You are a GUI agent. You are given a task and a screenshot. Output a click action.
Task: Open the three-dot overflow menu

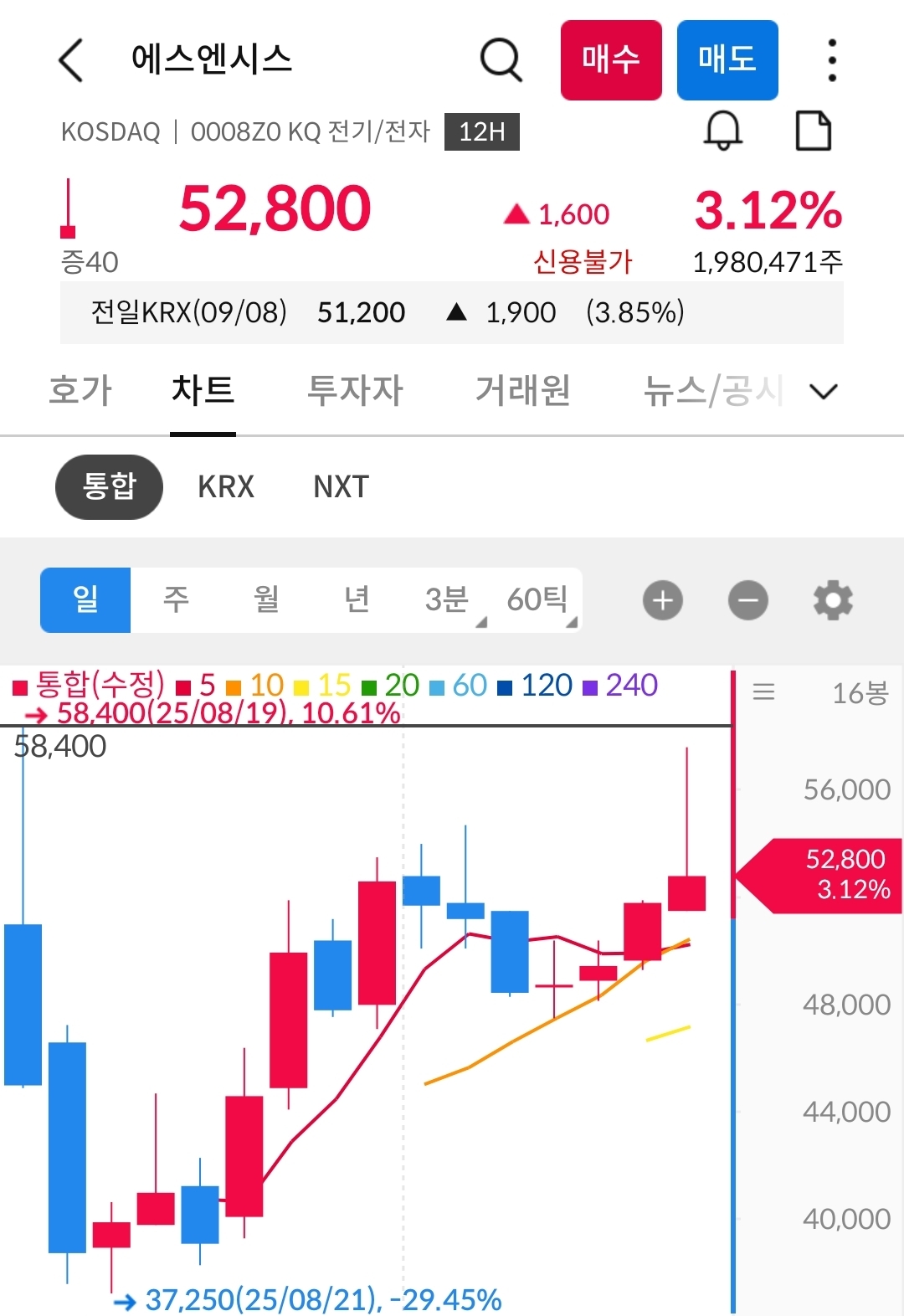coord(830,59)
